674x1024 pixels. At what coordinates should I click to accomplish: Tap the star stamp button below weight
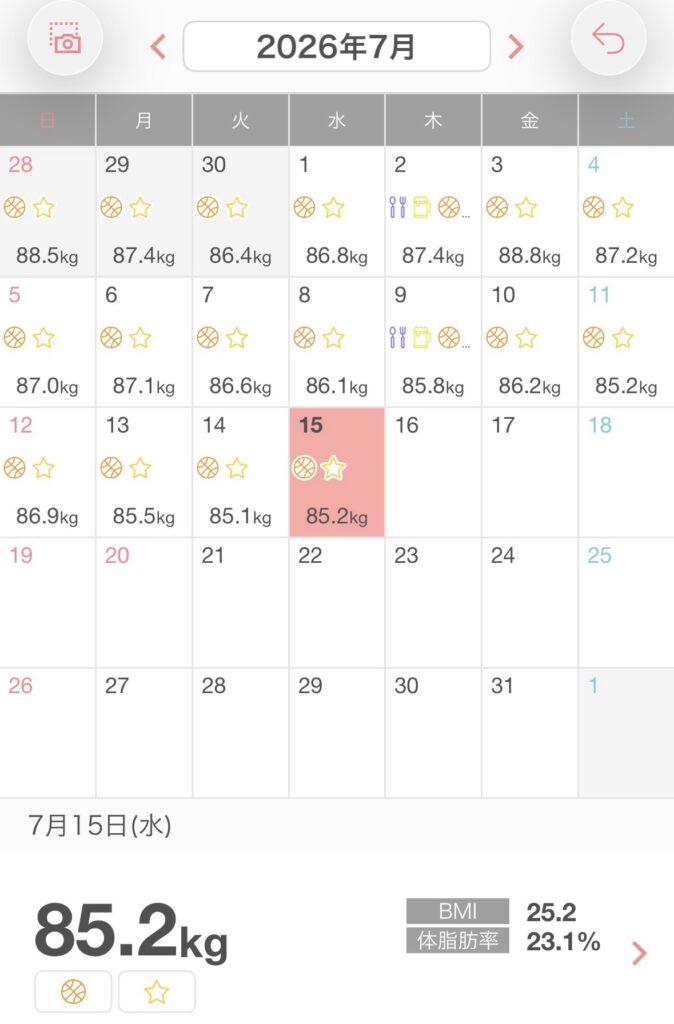point(157,991)
